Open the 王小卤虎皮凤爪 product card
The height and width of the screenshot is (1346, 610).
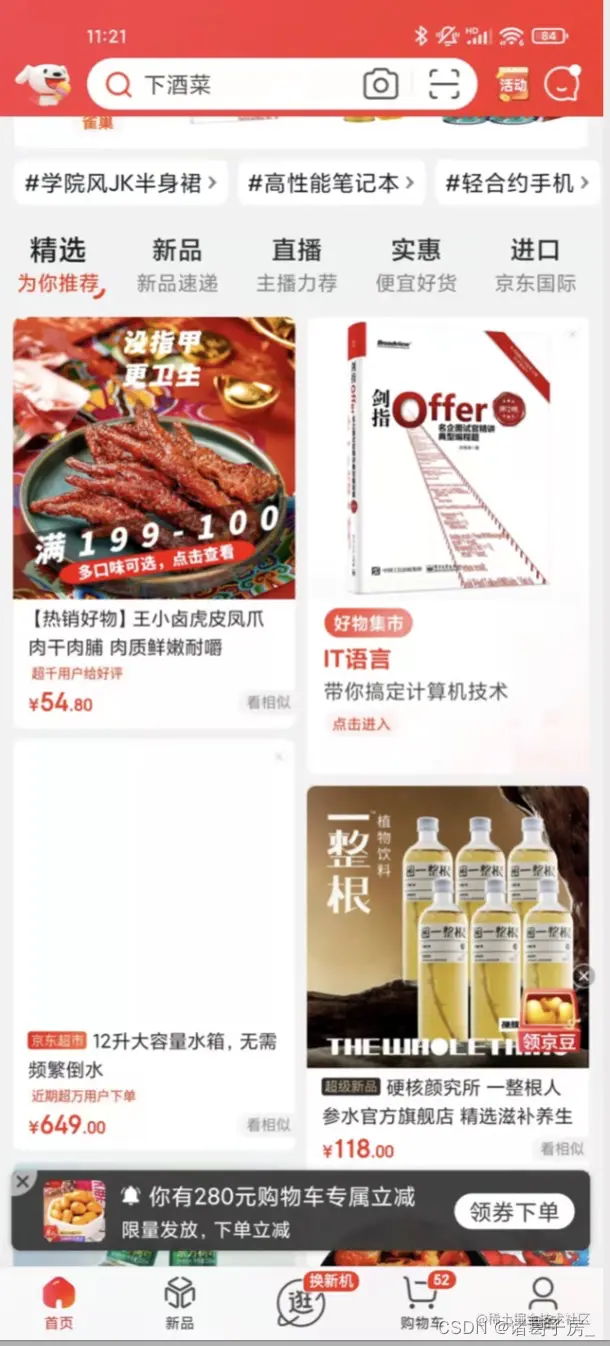coord(154,520)
